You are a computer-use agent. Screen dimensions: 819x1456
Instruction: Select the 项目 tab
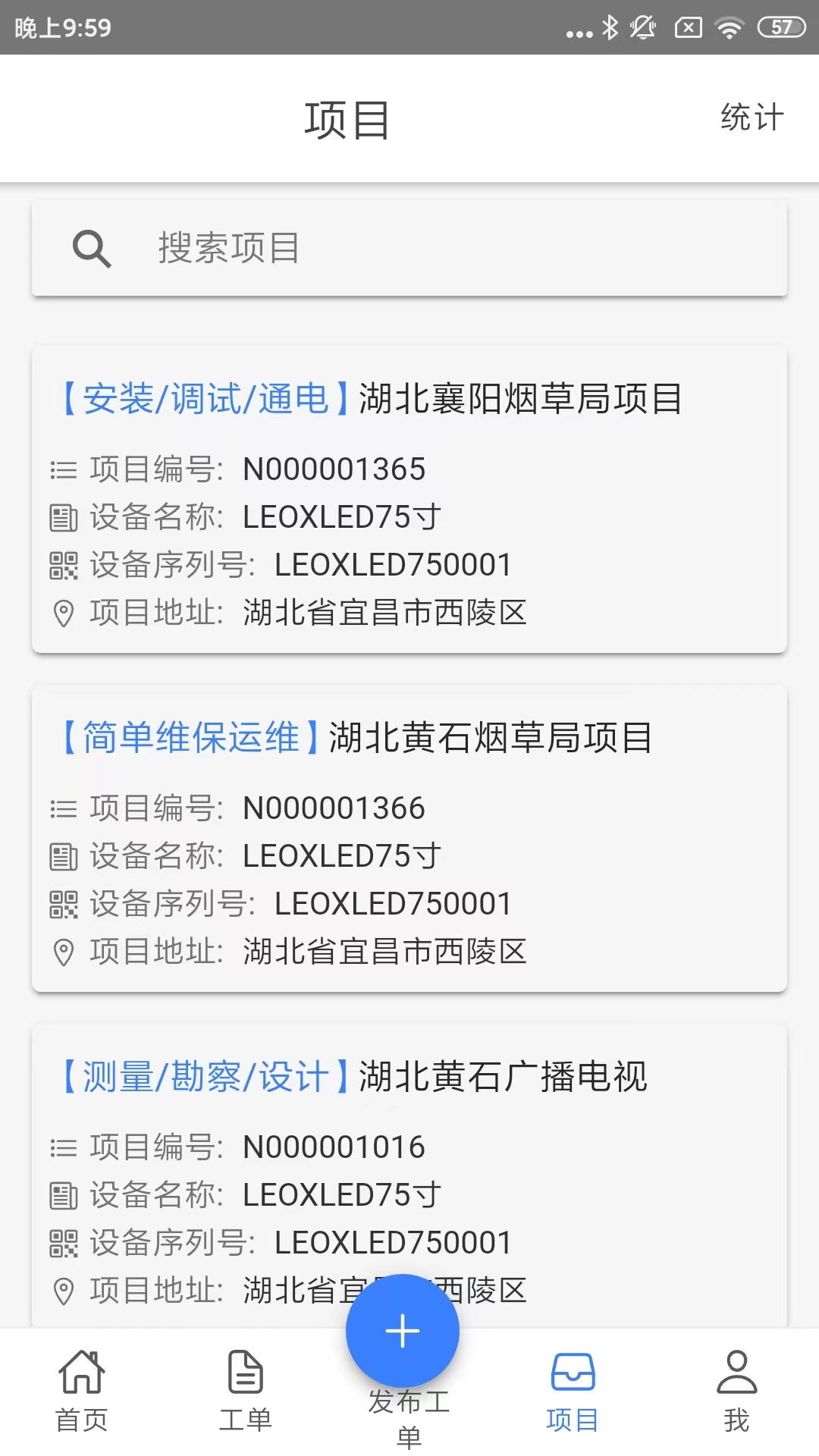click(573, 1392)
